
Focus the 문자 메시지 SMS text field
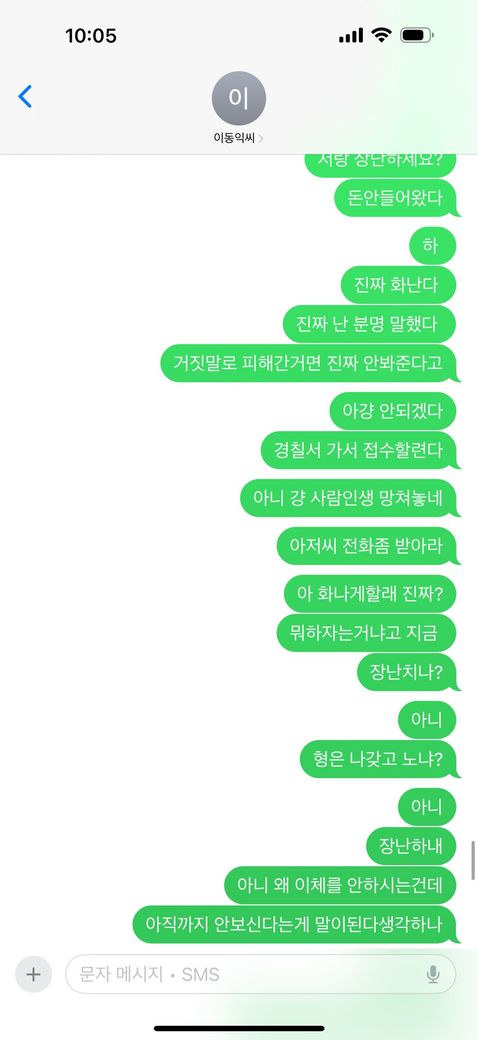[260, 974]
